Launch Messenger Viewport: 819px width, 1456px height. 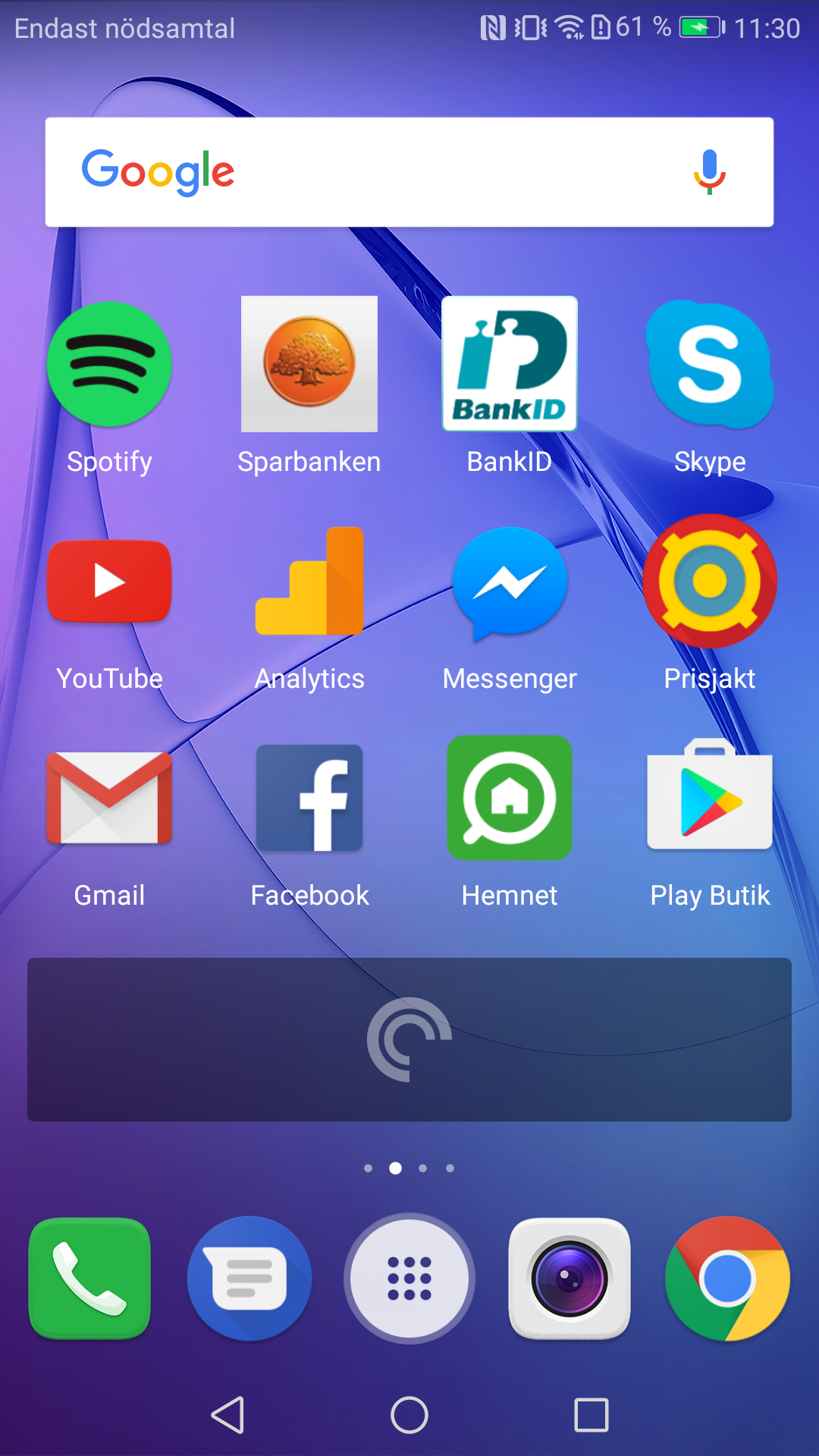[510, 582]
